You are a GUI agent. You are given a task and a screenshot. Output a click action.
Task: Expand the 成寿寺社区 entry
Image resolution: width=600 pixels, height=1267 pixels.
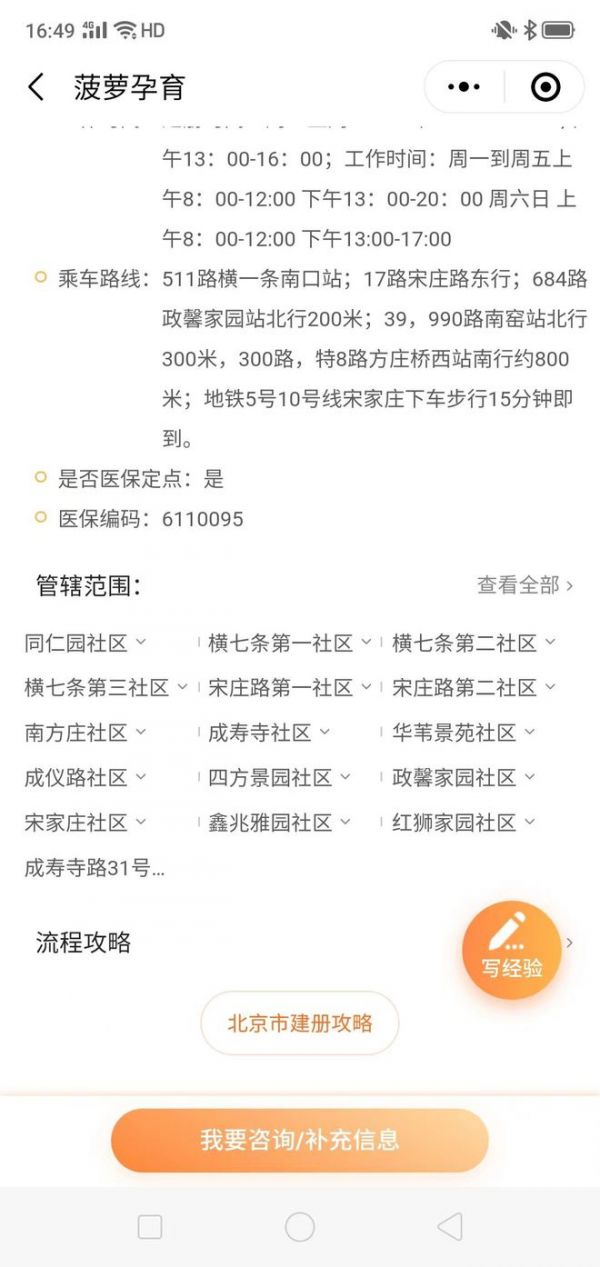(x=269, y=733)
